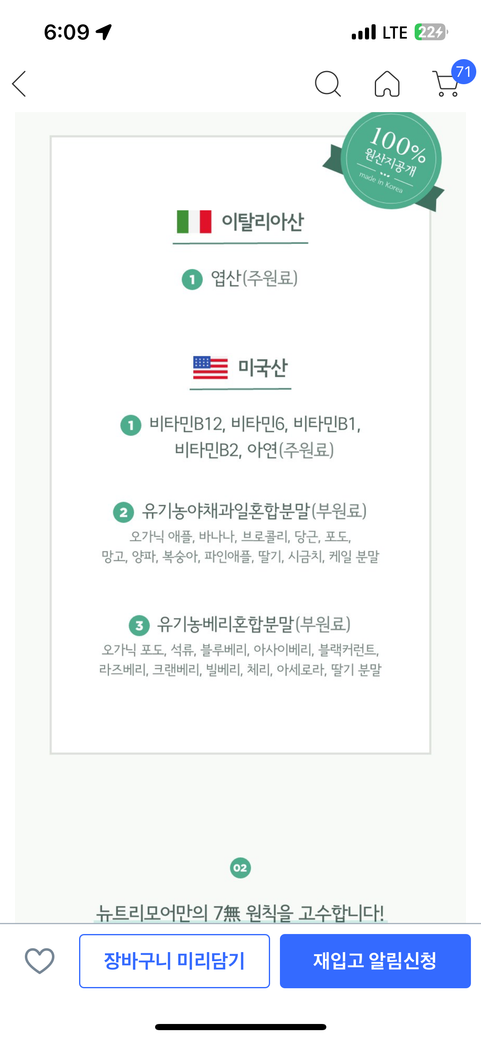Go back using the arrow icon
The width and height of the screenshot is (481, 1040).
click(x=19, y=84)
